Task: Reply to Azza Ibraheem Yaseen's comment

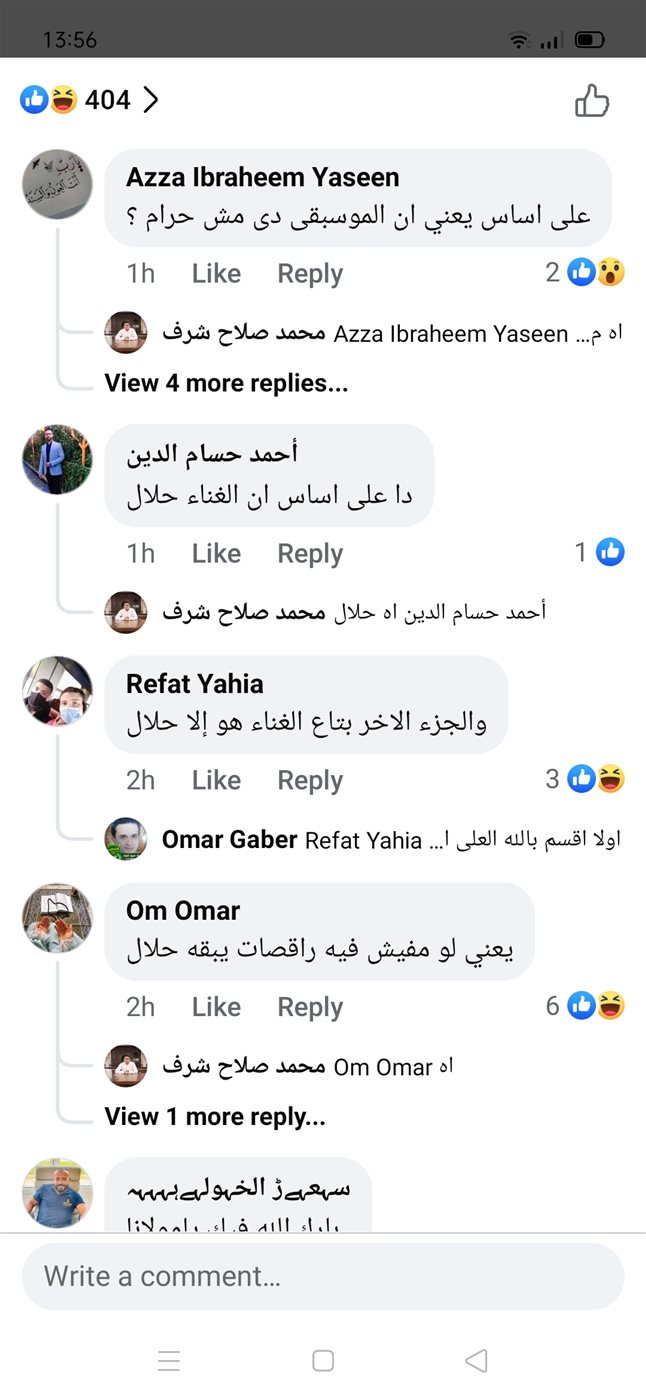Action: (310, 273)
